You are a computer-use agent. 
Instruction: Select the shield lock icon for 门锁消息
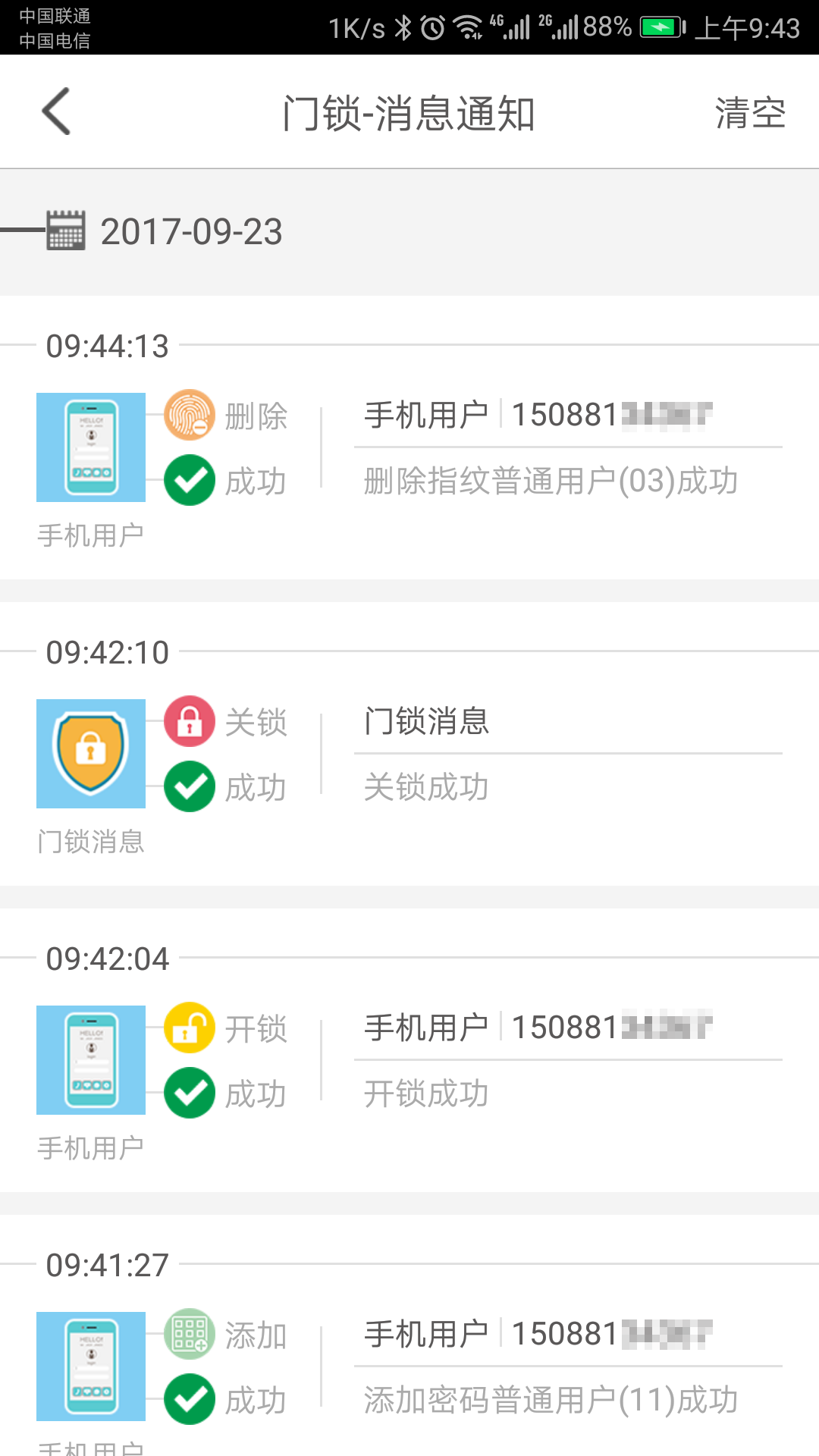point(90,754)
